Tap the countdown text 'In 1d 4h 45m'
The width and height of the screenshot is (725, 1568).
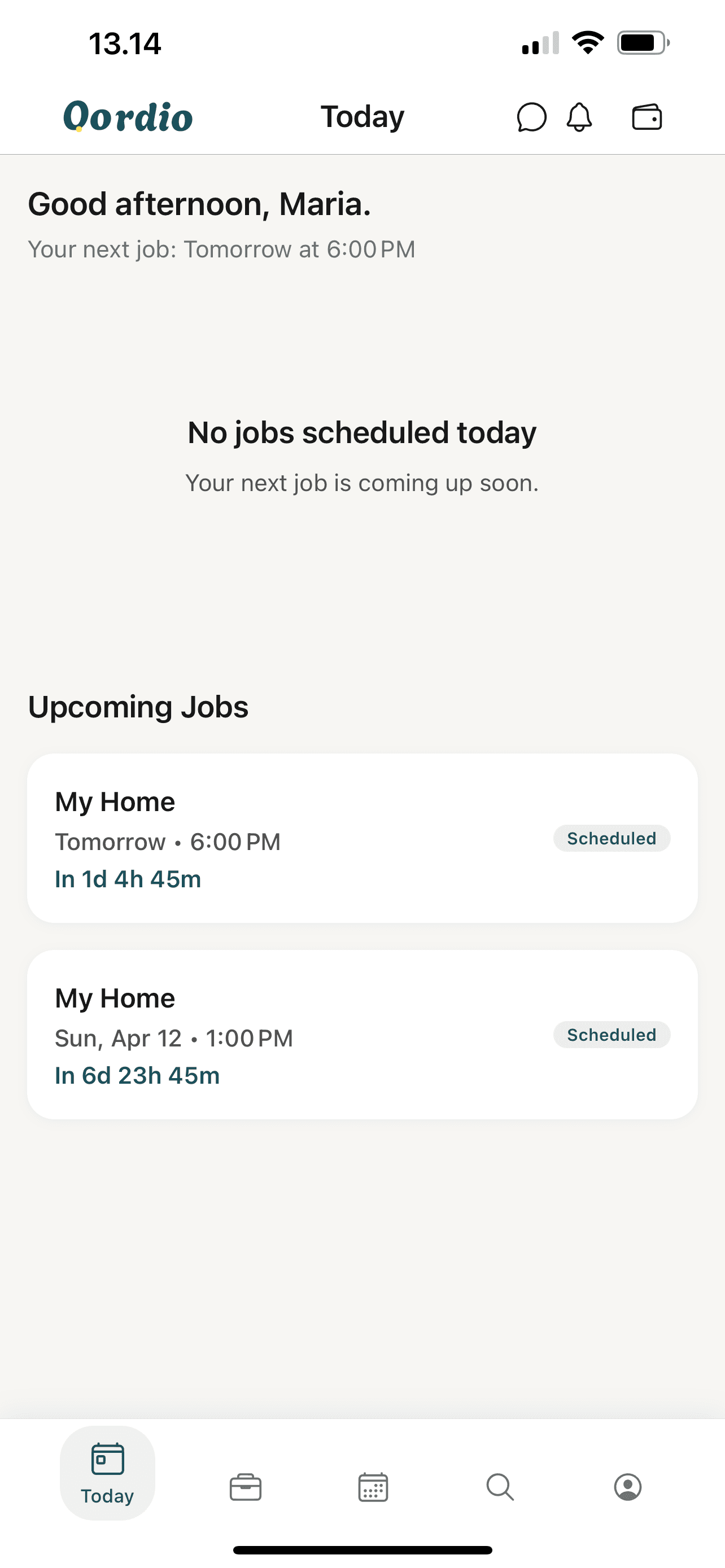pyautogui.click(x=127, y=879)
